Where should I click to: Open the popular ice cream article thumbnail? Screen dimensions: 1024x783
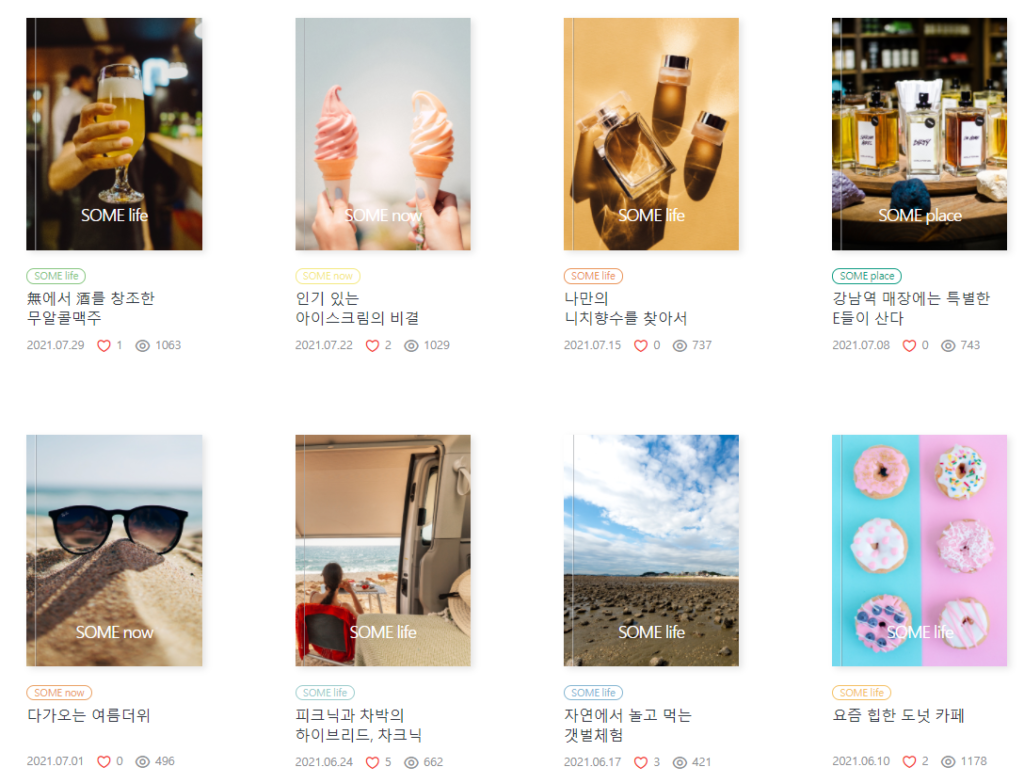pyautogui.click(x=383, y=134)
